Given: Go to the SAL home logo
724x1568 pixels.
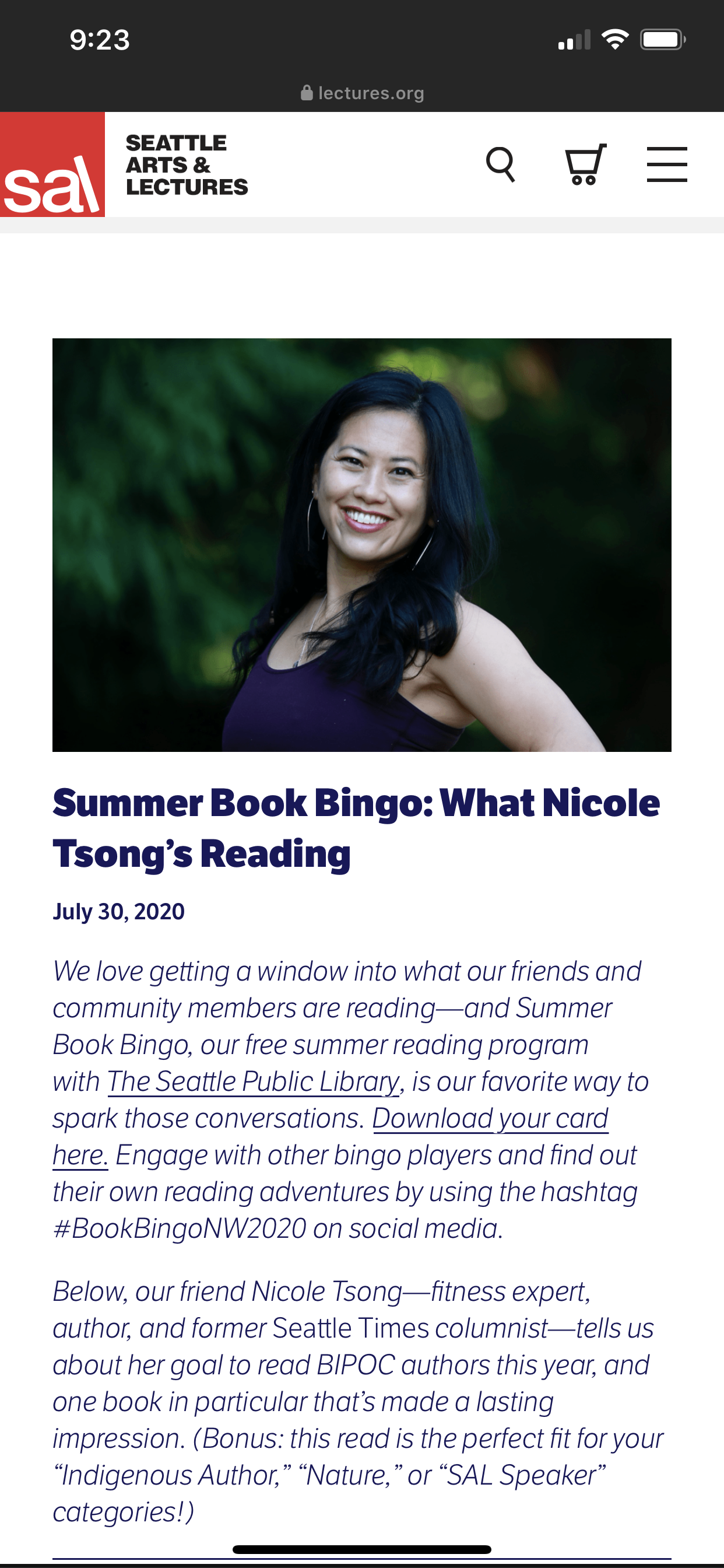Looking at the screenshot, I should coord(53,165).
